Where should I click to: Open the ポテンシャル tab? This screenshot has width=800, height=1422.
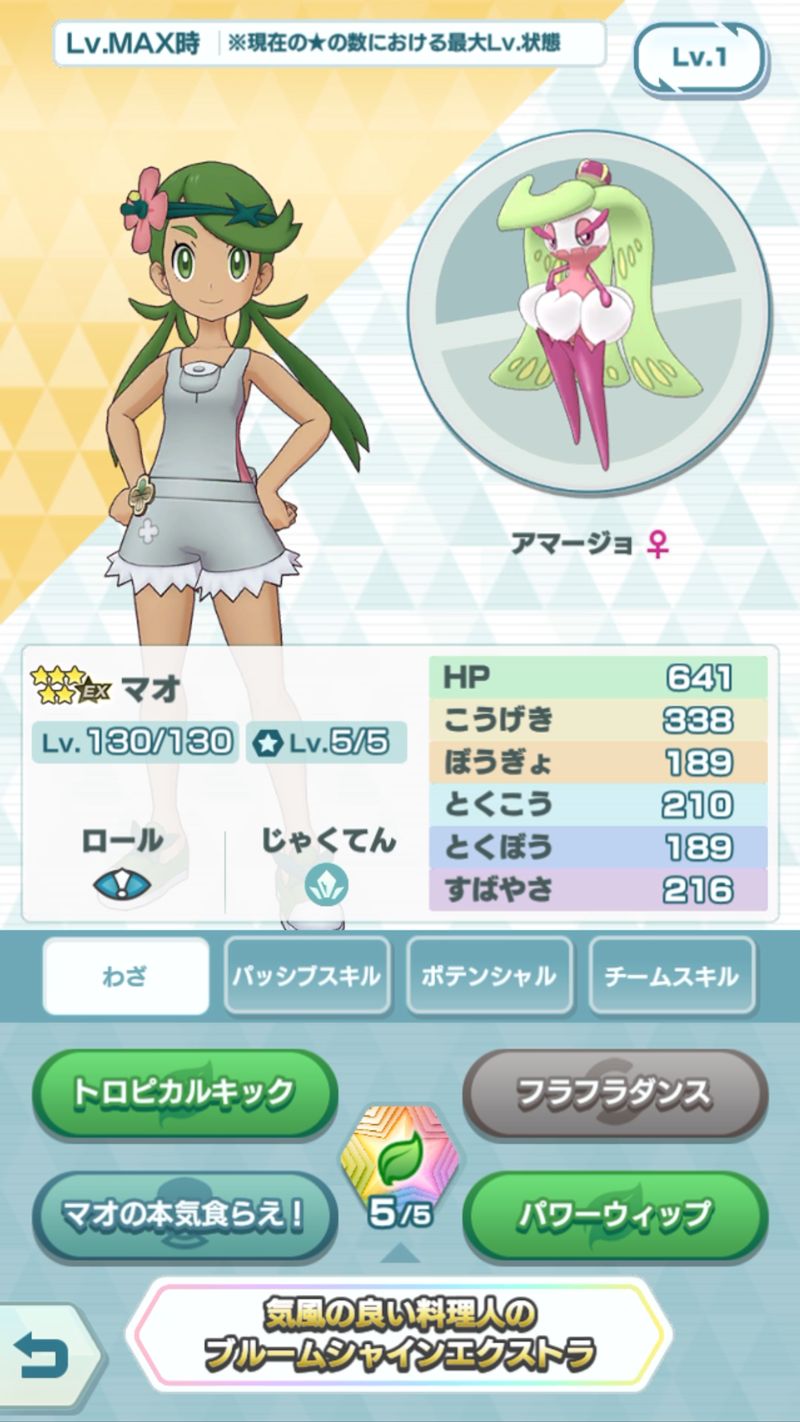point(489,976)
